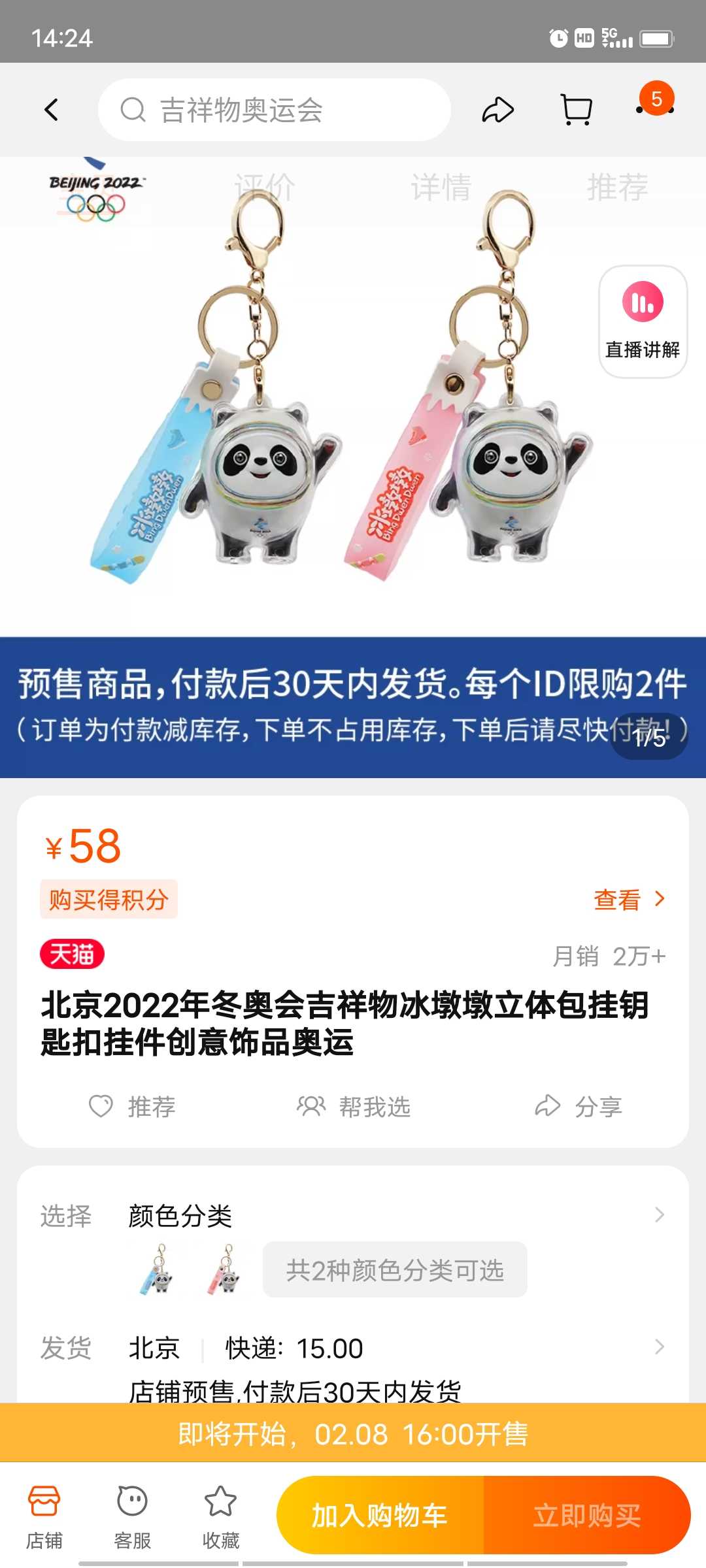Screen dimensions: 706x1568
Task: Tap 帮我选 to ask friends
Action: pyautogui.click(x=354, y=1107)
